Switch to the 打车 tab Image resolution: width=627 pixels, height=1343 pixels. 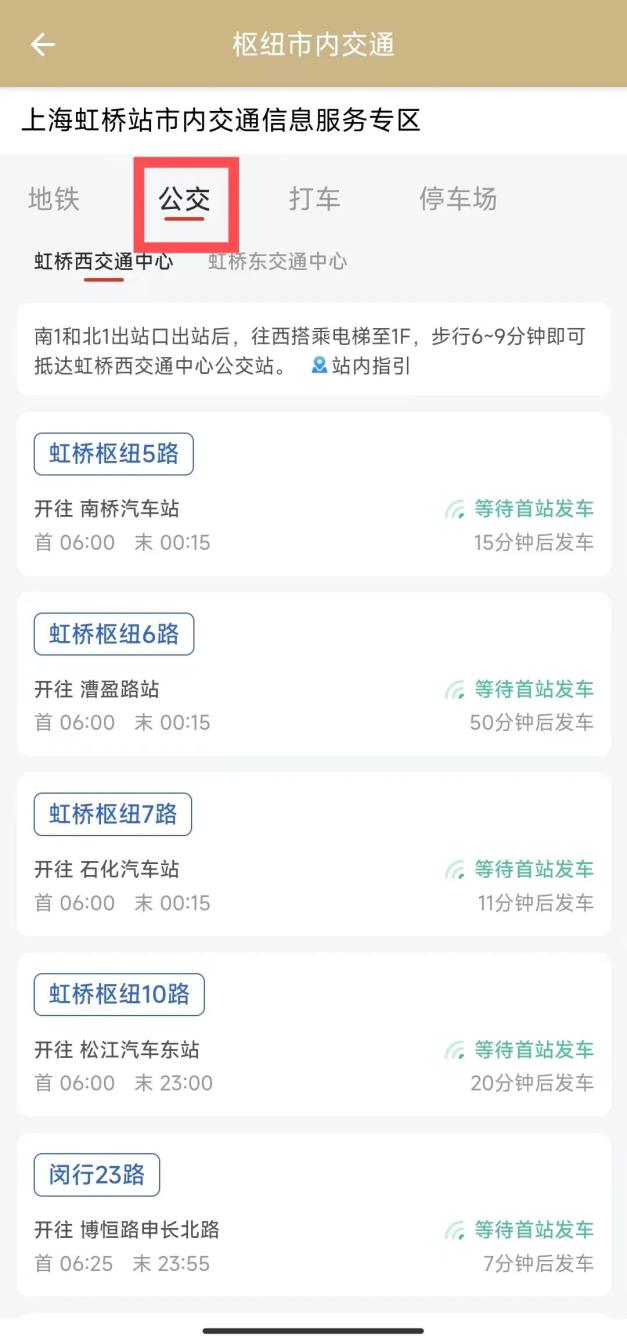(315, 199)
